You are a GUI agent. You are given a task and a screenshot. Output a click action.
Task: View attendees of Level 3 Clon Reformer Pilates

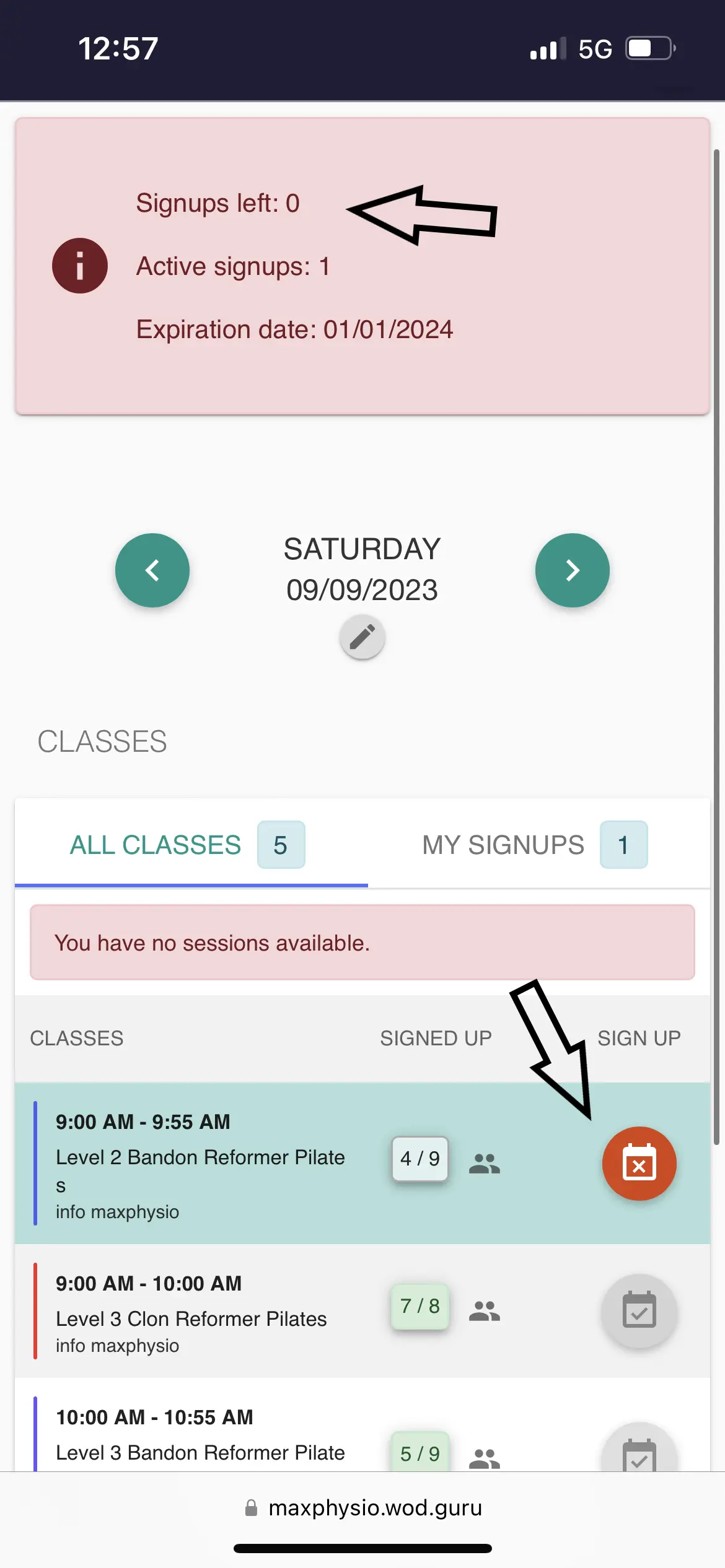click(x=485, y=1310)
